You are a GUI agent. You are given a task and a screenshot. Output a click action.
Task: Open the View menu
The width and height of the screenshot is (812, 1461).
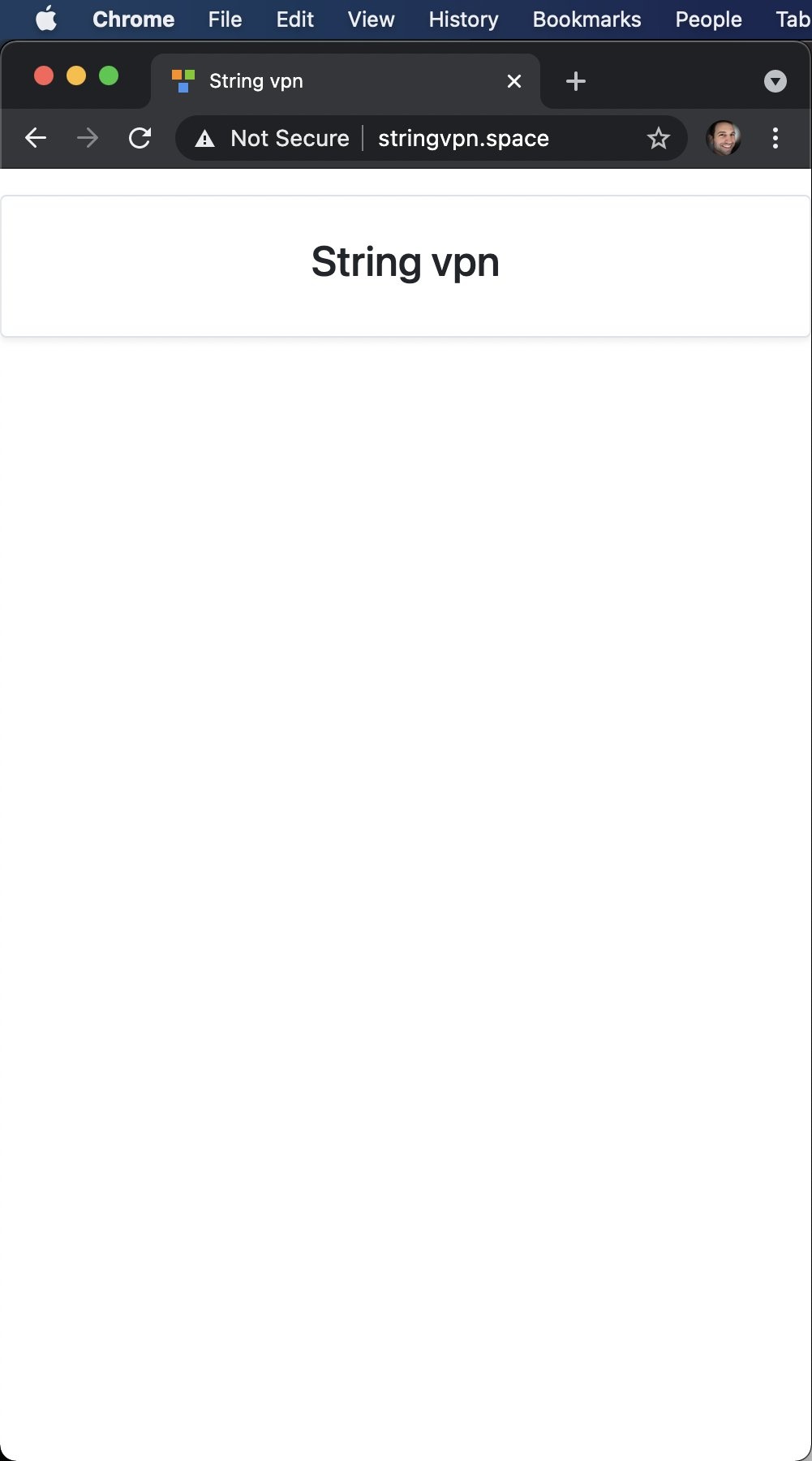tap(371, 19)
